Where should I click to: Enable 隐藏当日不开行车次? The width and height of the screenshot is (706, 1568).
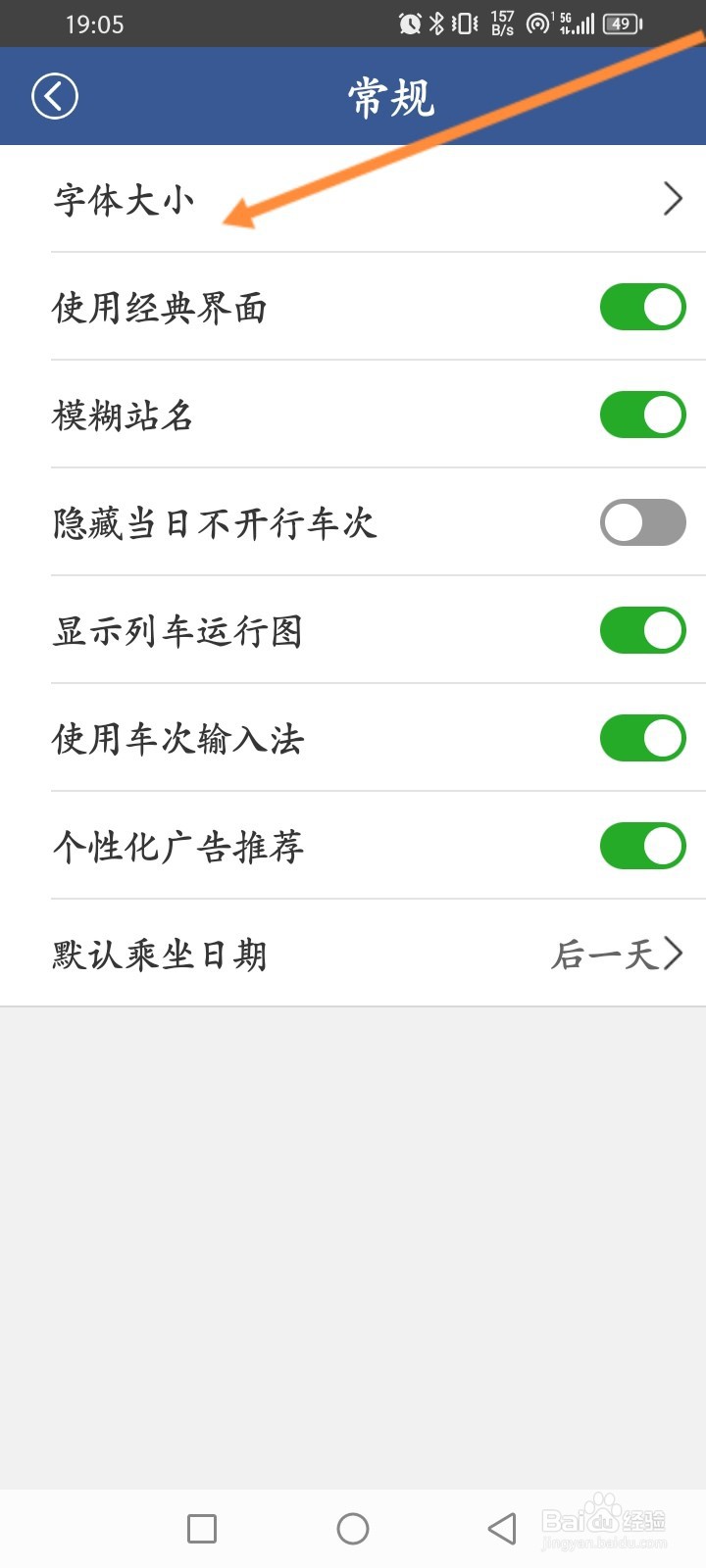point(642,522)
